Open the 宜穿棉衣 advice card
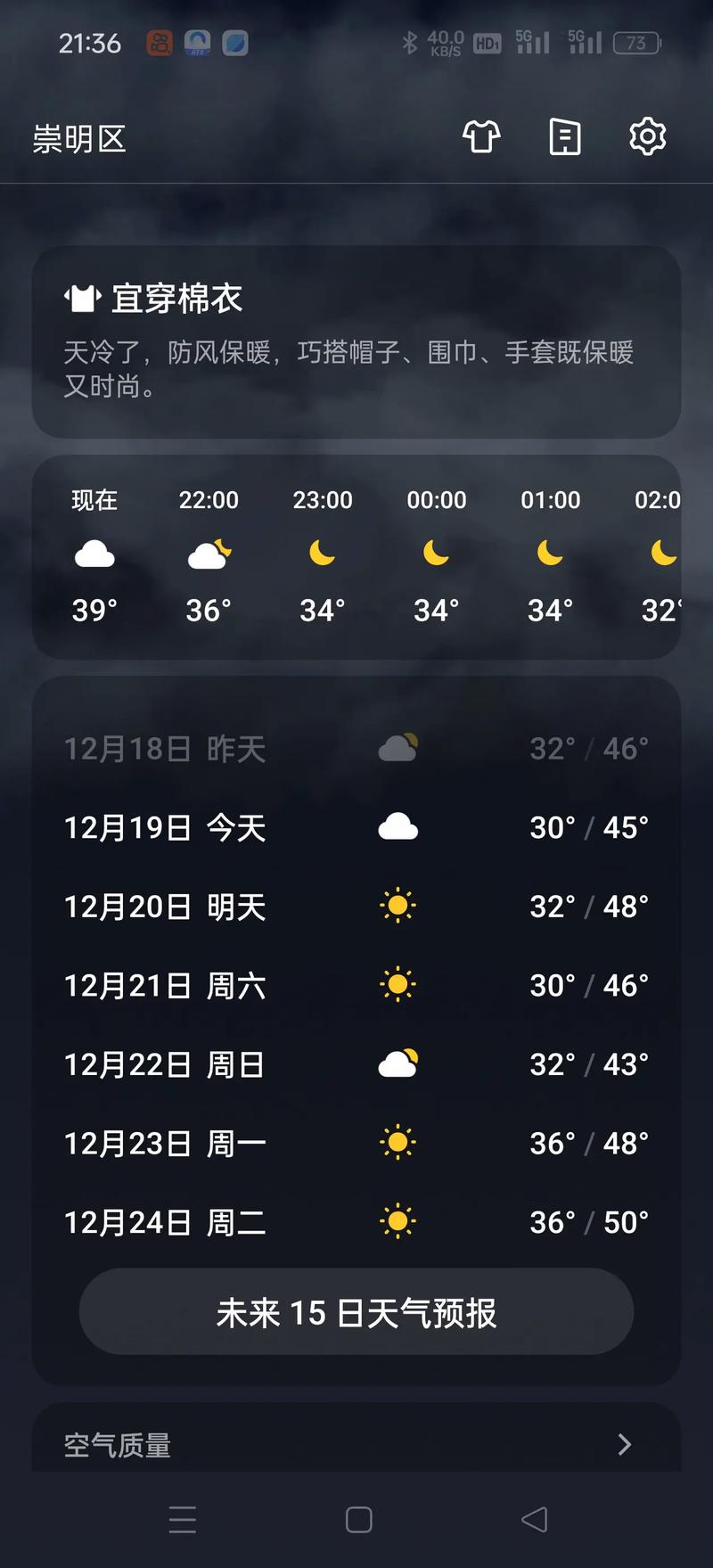This screenshot has width=713, height=1568. coord(356,343)
